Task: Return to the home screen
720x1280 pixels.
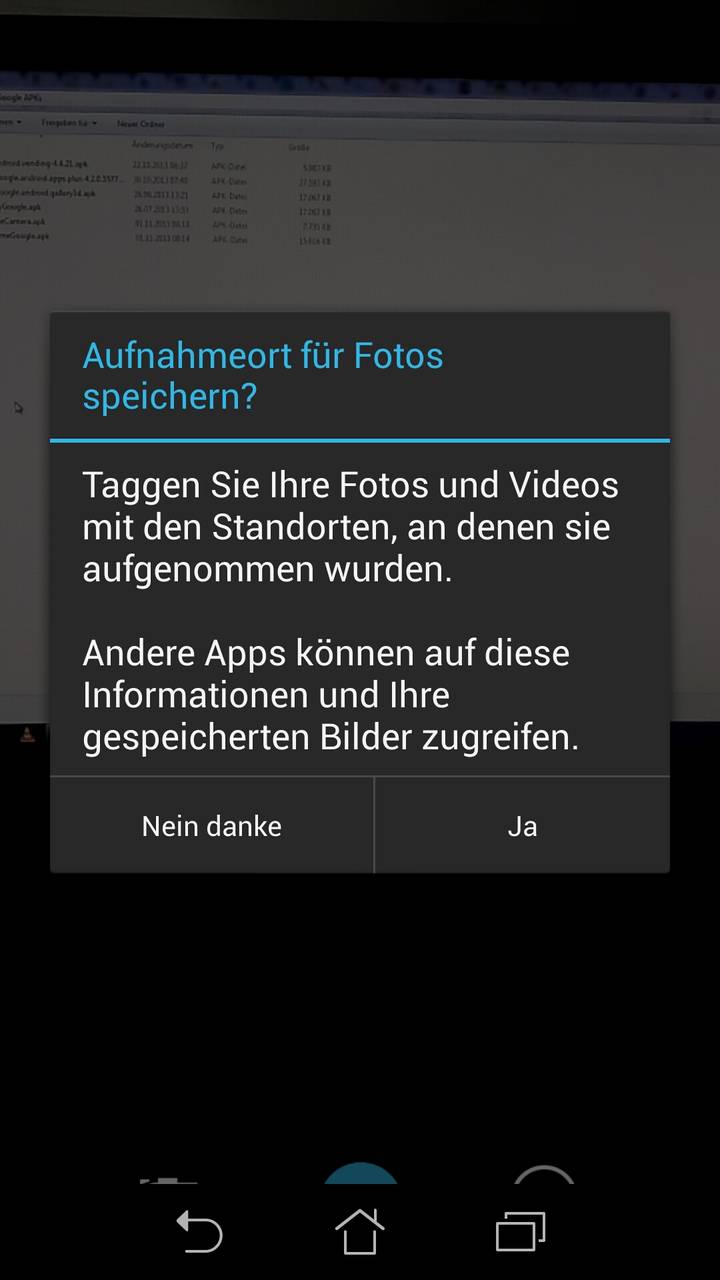Action: [x=360, y=1230]
